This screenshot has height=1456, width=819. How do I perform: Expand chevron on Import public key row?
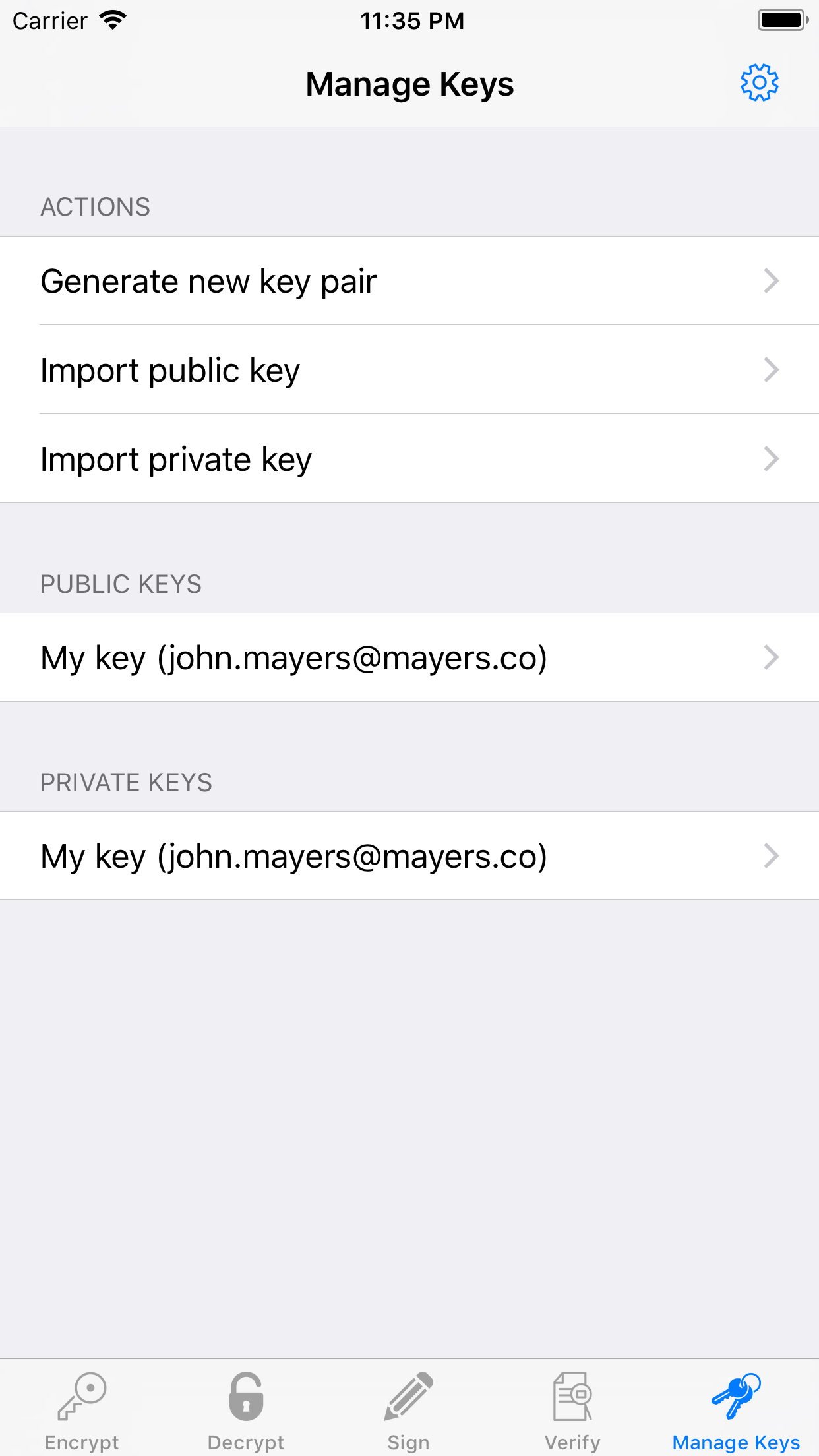tap(771, 370)
